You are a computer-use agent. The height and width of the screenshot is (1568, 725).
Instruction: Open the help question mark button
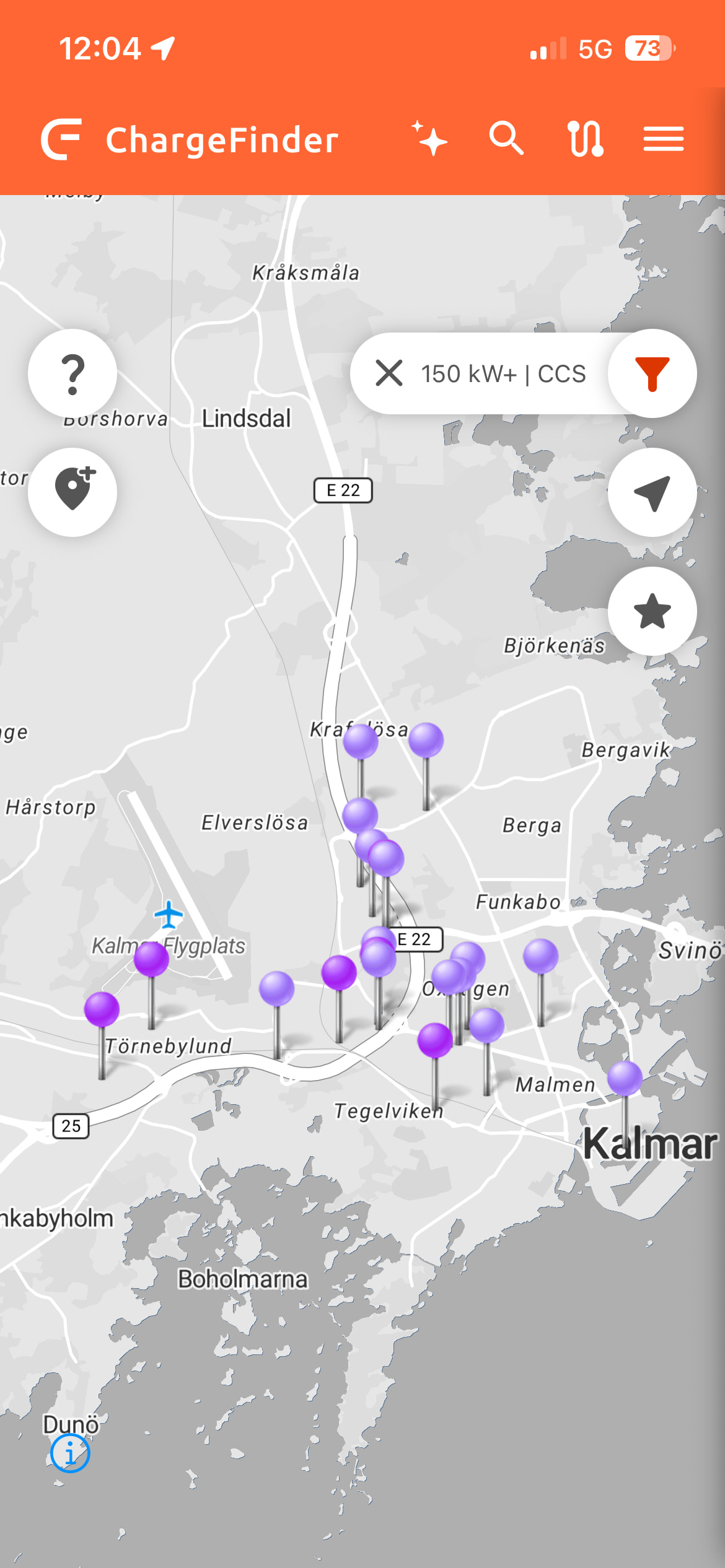[x=72, y=373]
